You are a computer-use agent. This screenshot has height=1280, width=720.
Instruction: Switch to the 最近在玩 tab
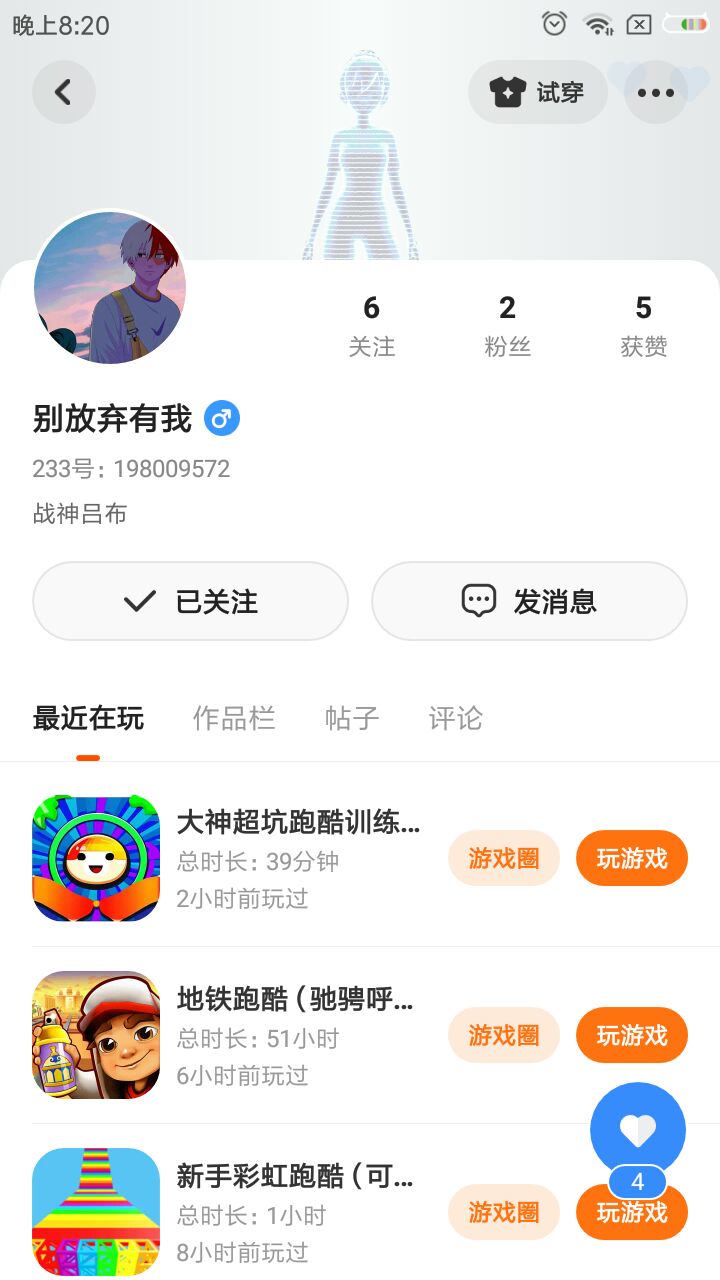click(88, 718)
